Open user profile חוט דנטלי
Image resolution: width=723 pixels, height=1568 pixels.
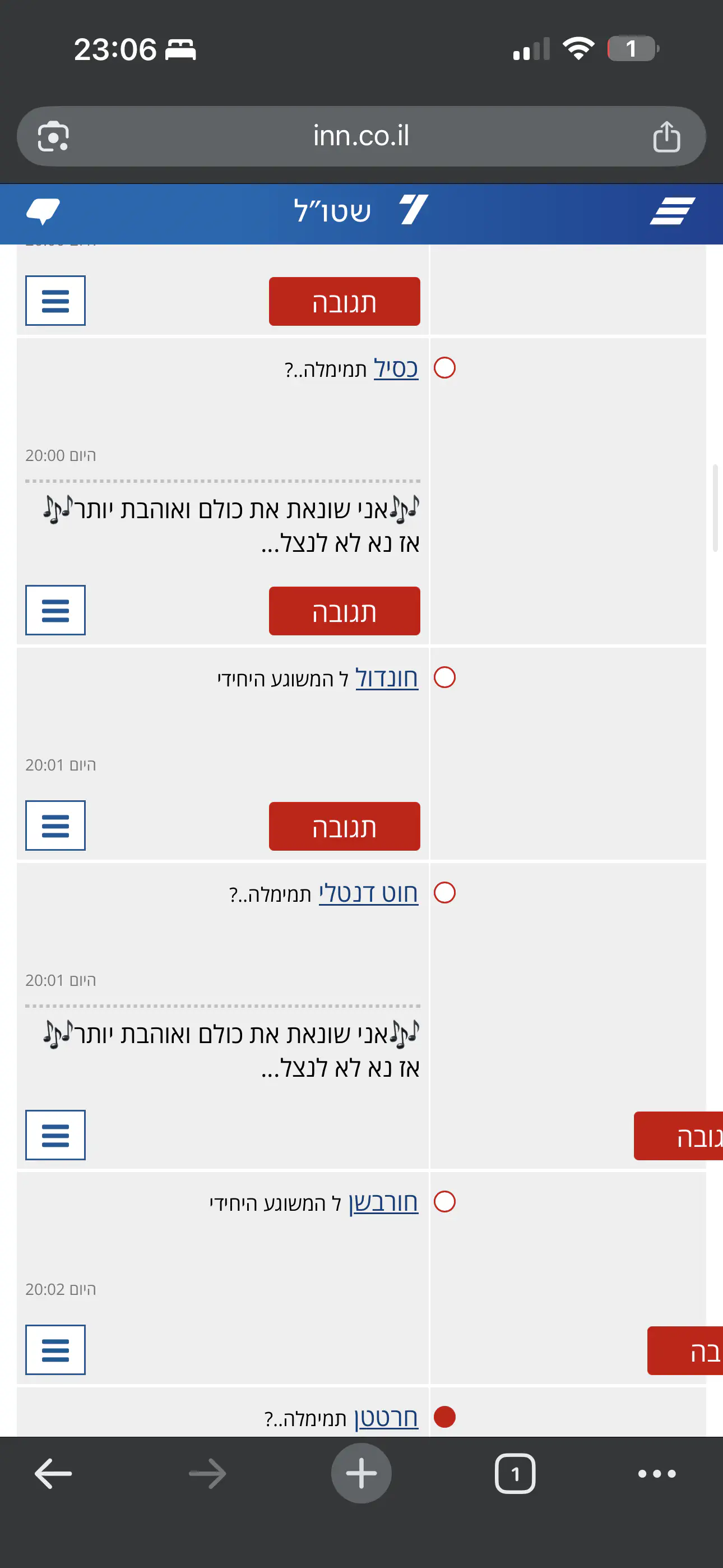368,893
